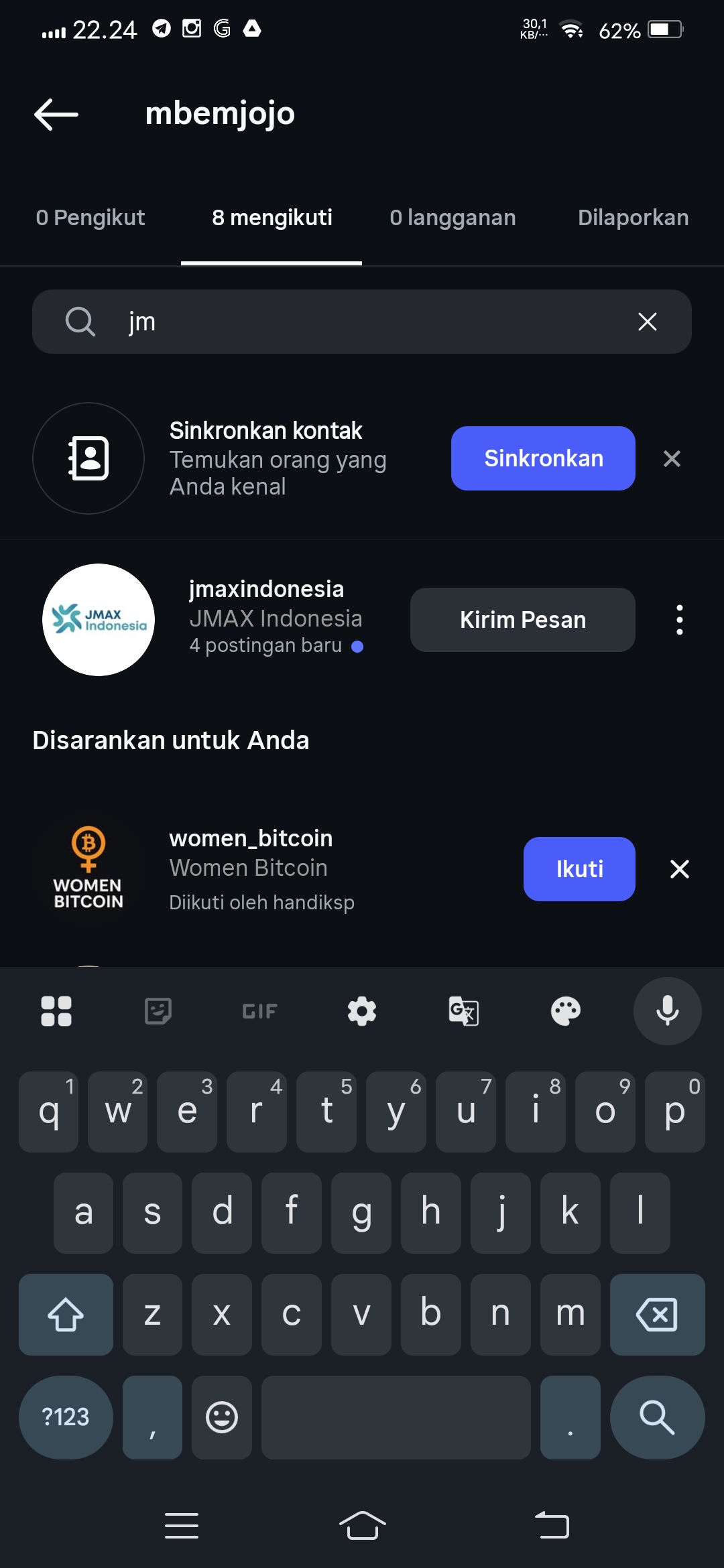Tap the Sinkronkan button
724x1568 pixels.
coord(543,458)
